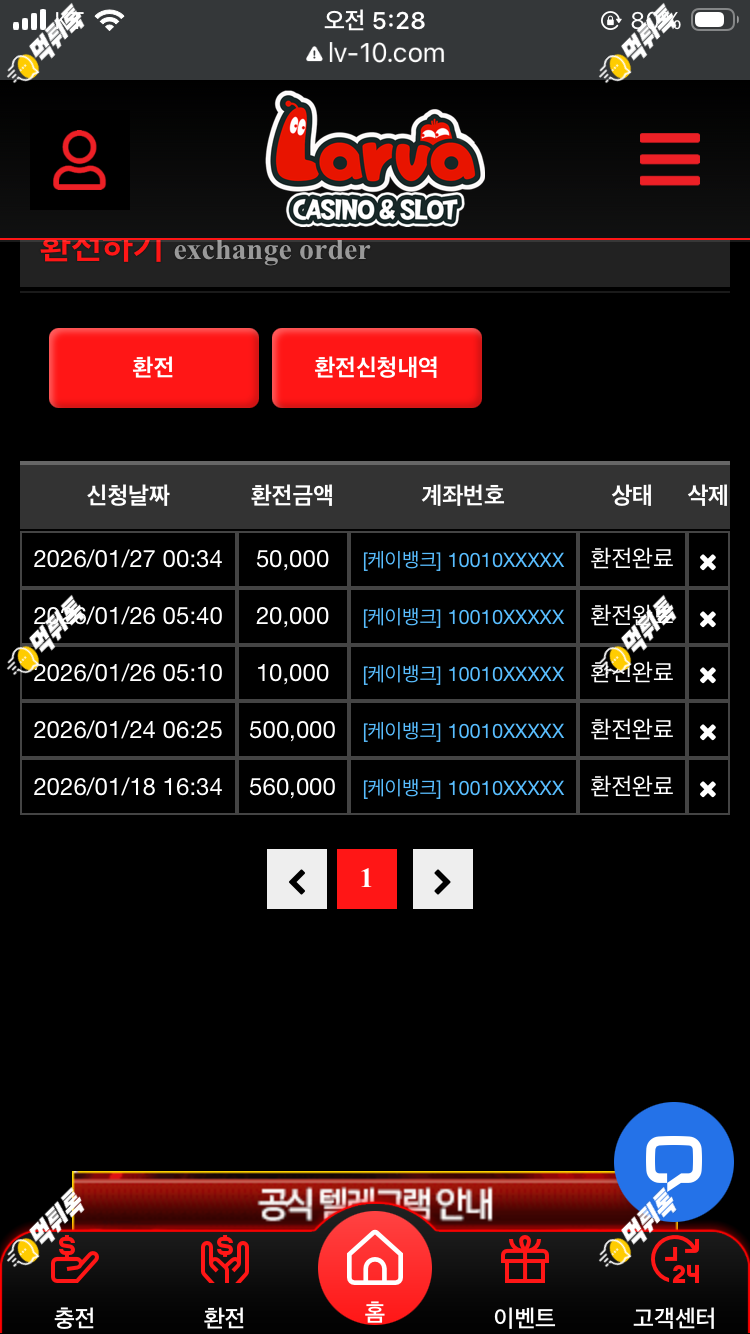
Task: Delete the 2026/01/26 05:40 exchange record
Action: click(708, 618)
